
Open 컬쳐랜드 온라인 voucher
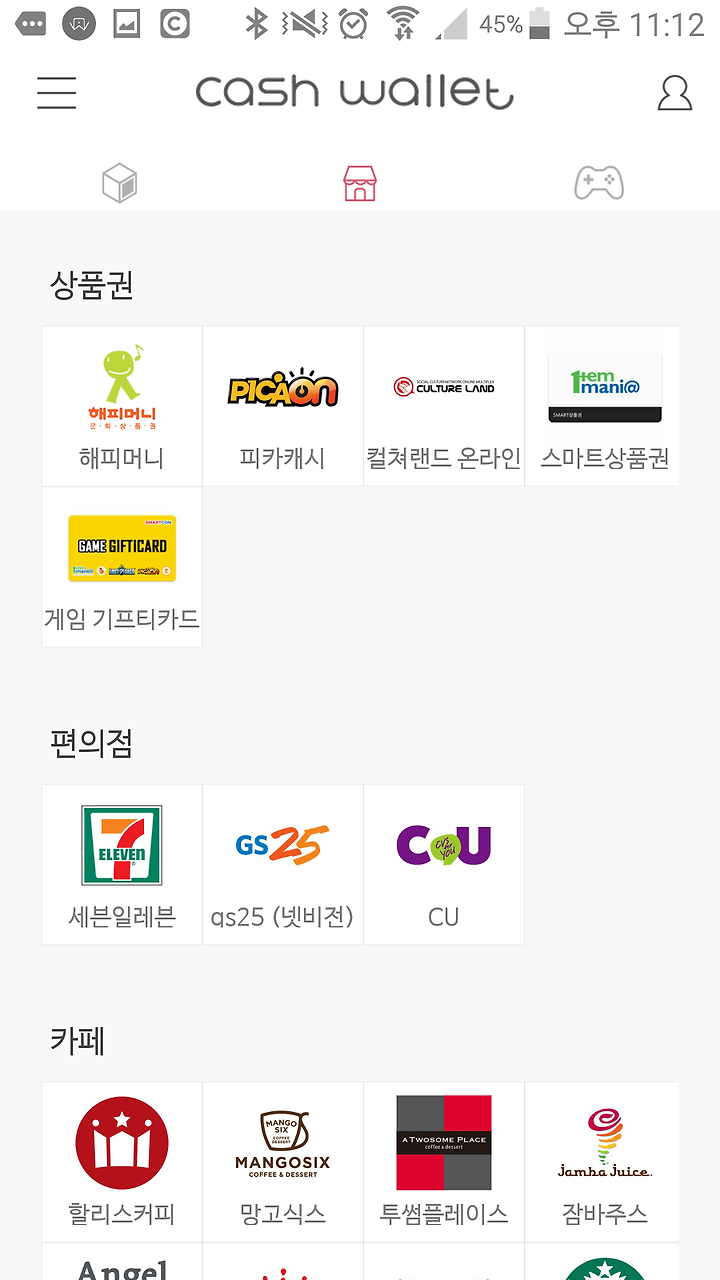pos(444,406)
